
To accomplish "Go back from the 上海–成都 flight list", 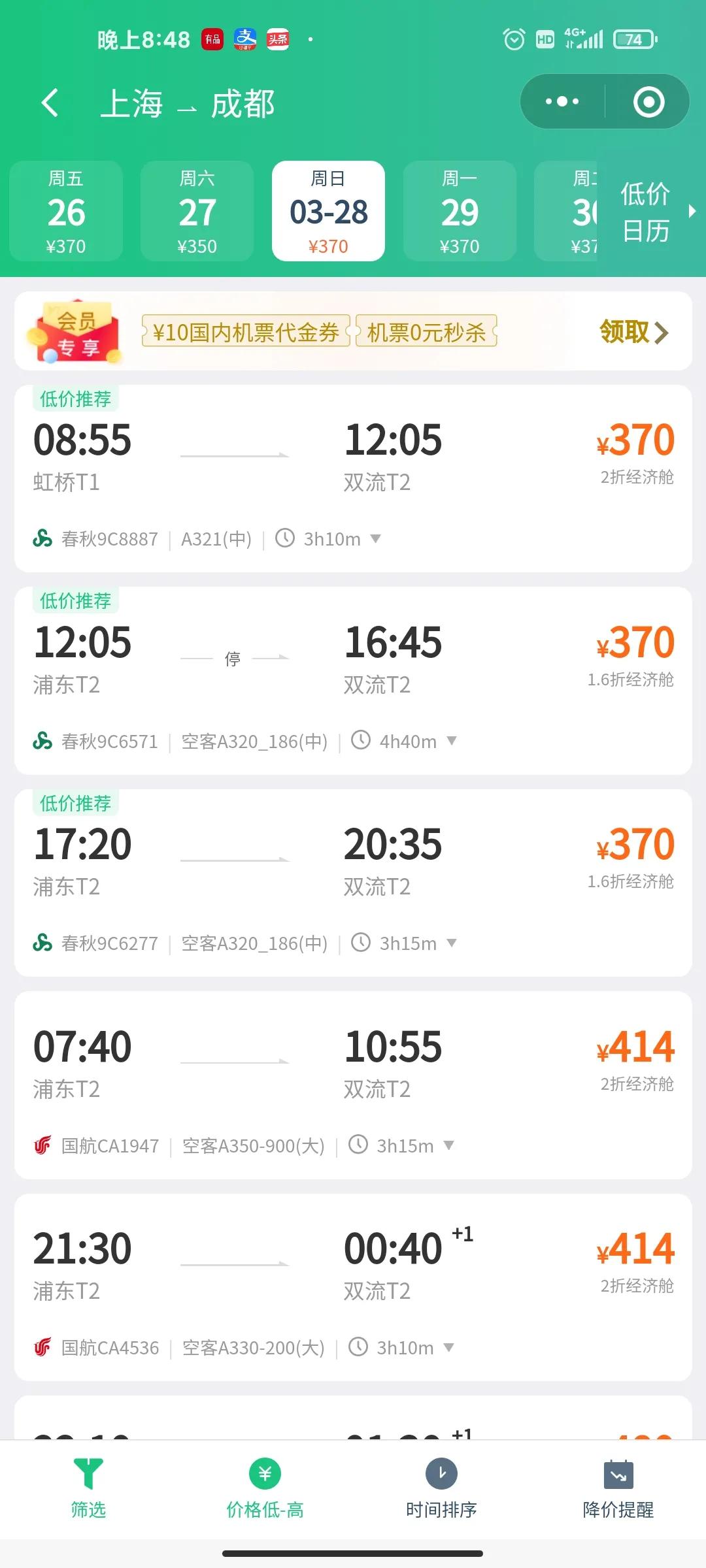I will [x=50, y=103].
